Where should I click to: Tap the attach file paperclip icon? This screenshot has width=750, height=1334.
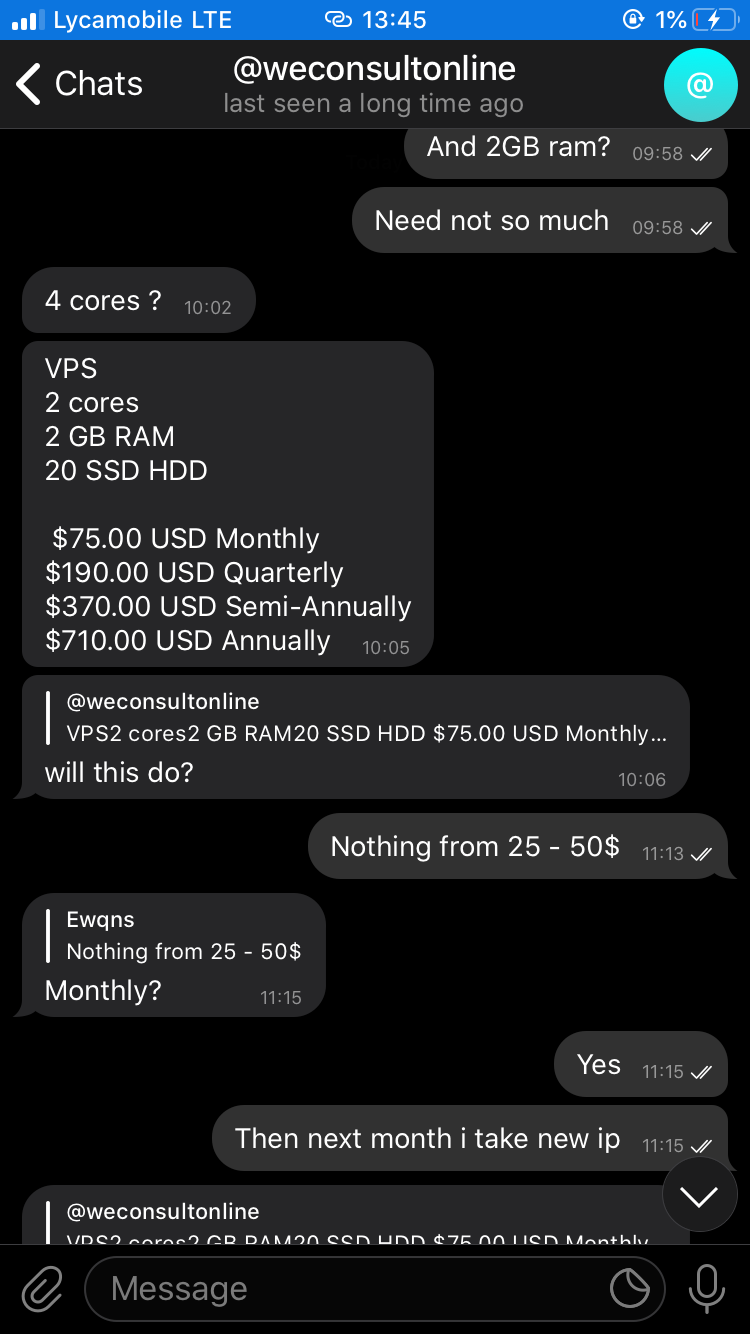[42, 1288]
